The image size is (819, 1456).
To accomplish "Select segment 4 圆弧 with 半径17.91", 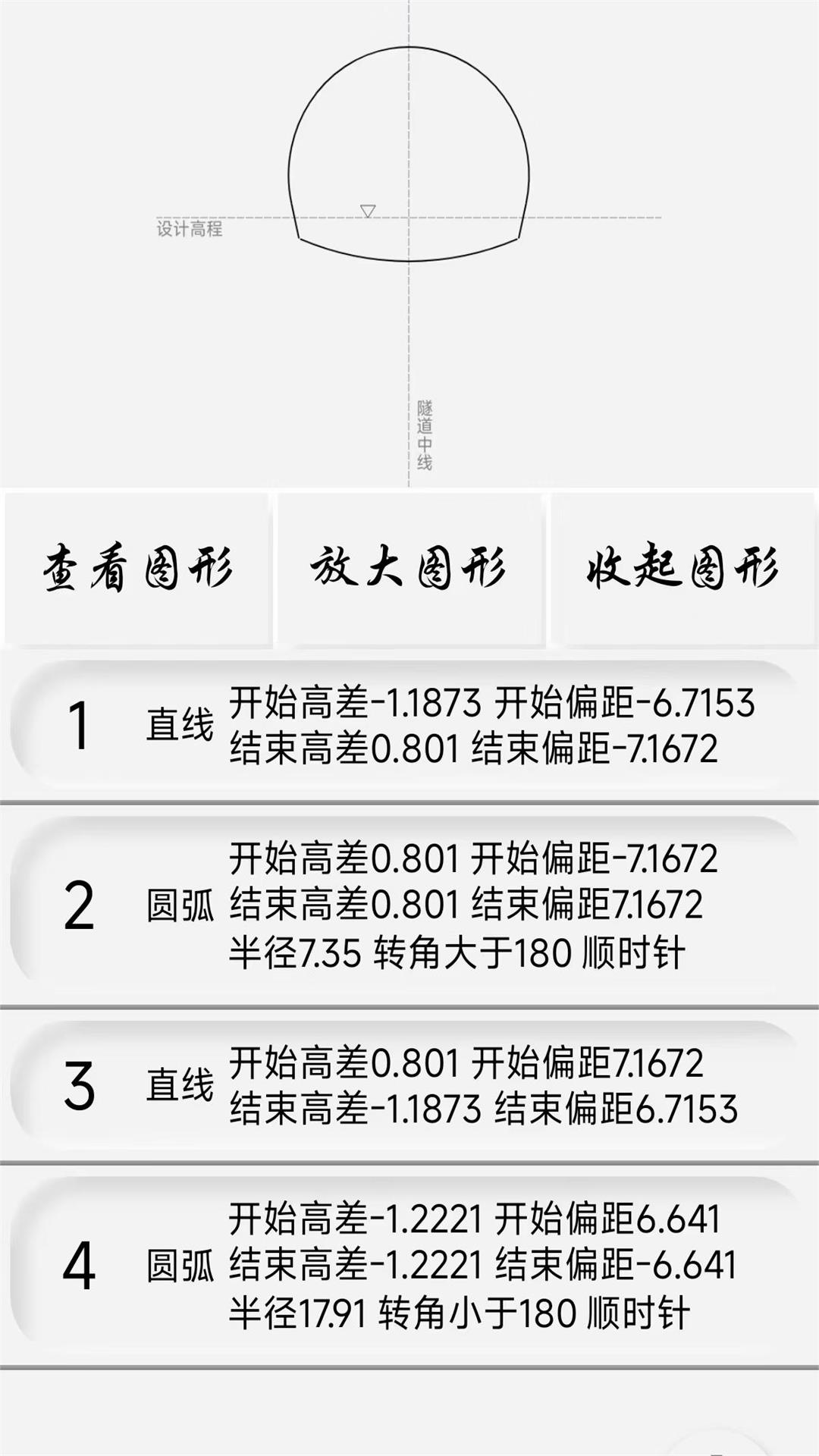I will [x=409, y=1266].
